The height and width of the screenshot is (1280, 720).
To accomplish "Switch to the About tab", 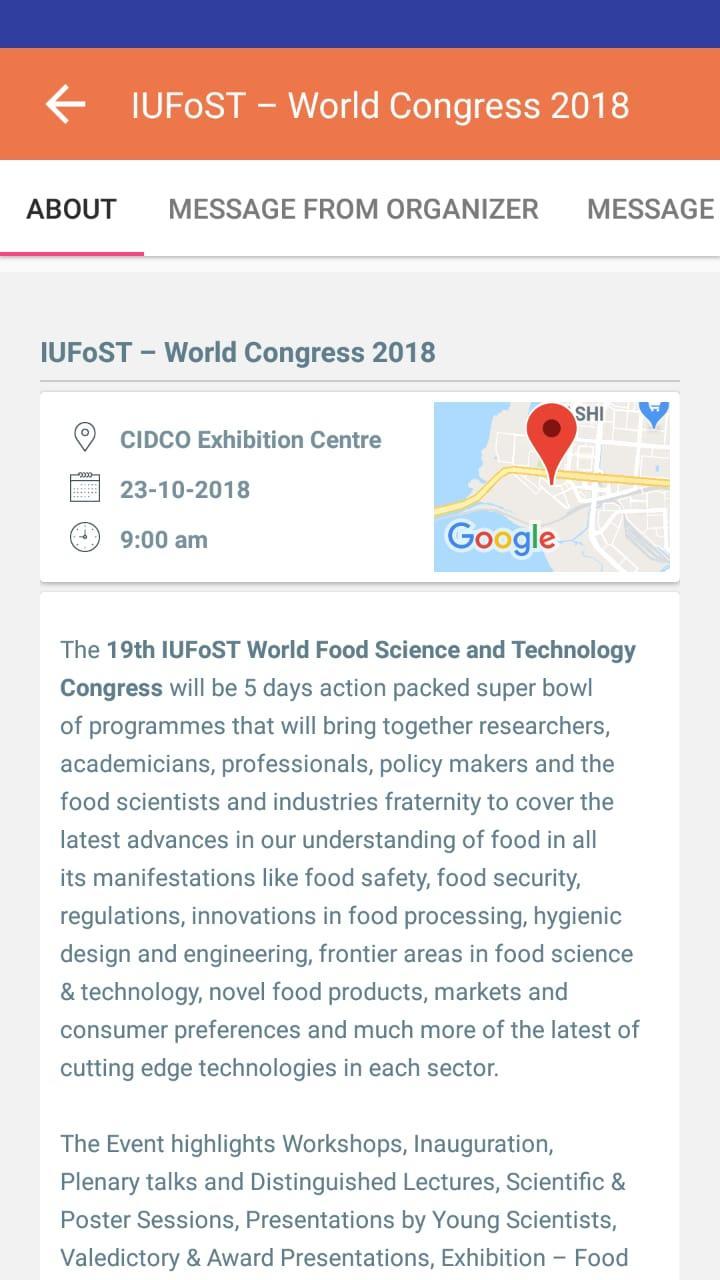I will coord(72,209).
